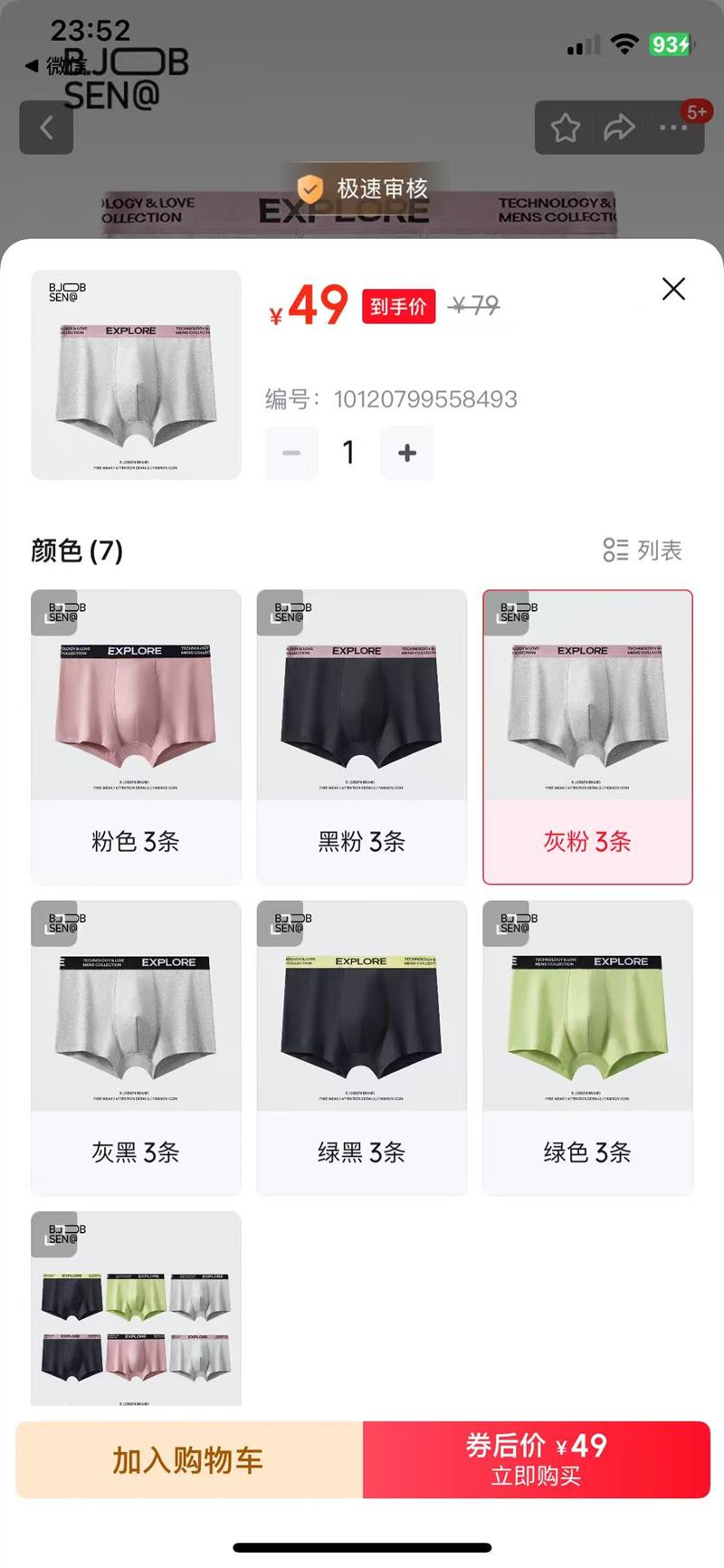Buy now with 立即购买 at ¥49
The width and height of the screenshot is (724, 1568).
pyautogui.click(x=537, y=1459)
